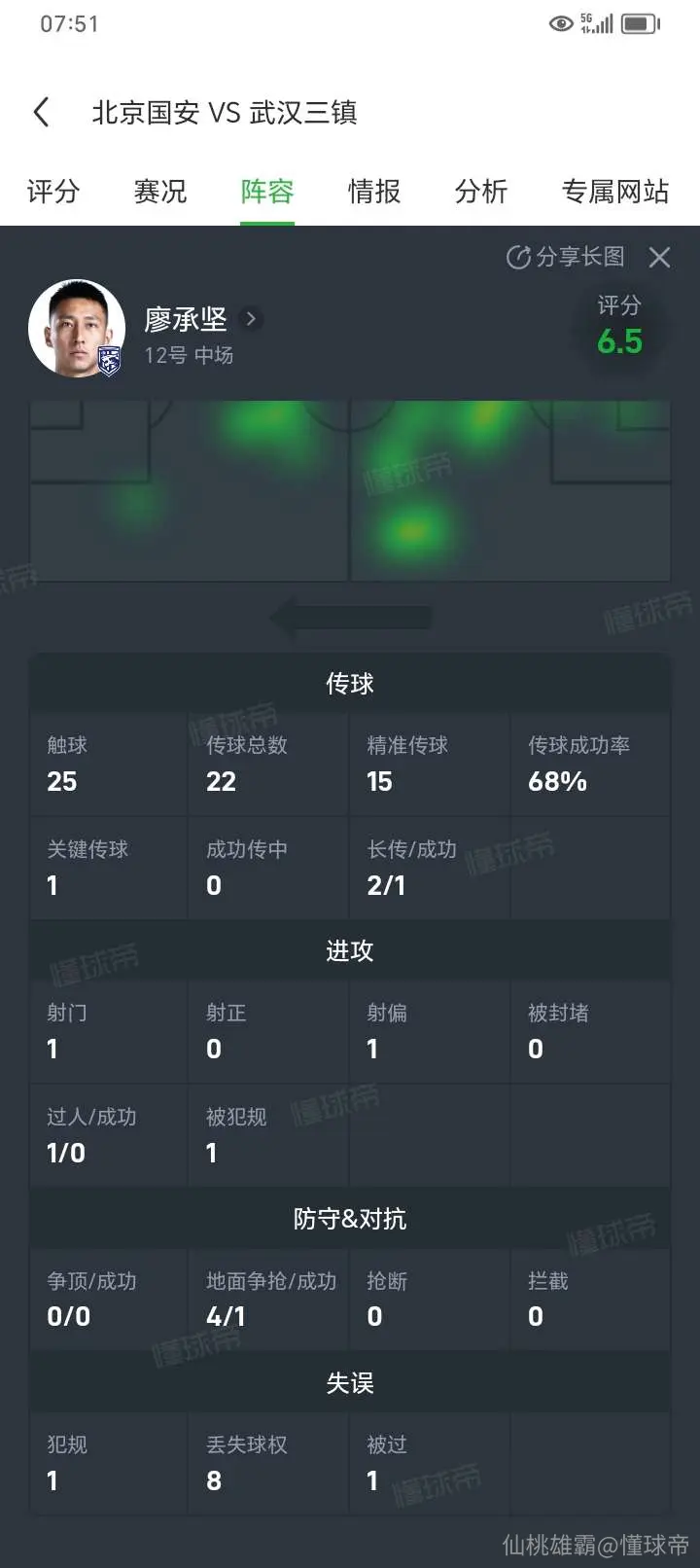Open the 专属网站 tab
Image resolution: width=700 pixels, height=1568 pixels.
[615, 192]
